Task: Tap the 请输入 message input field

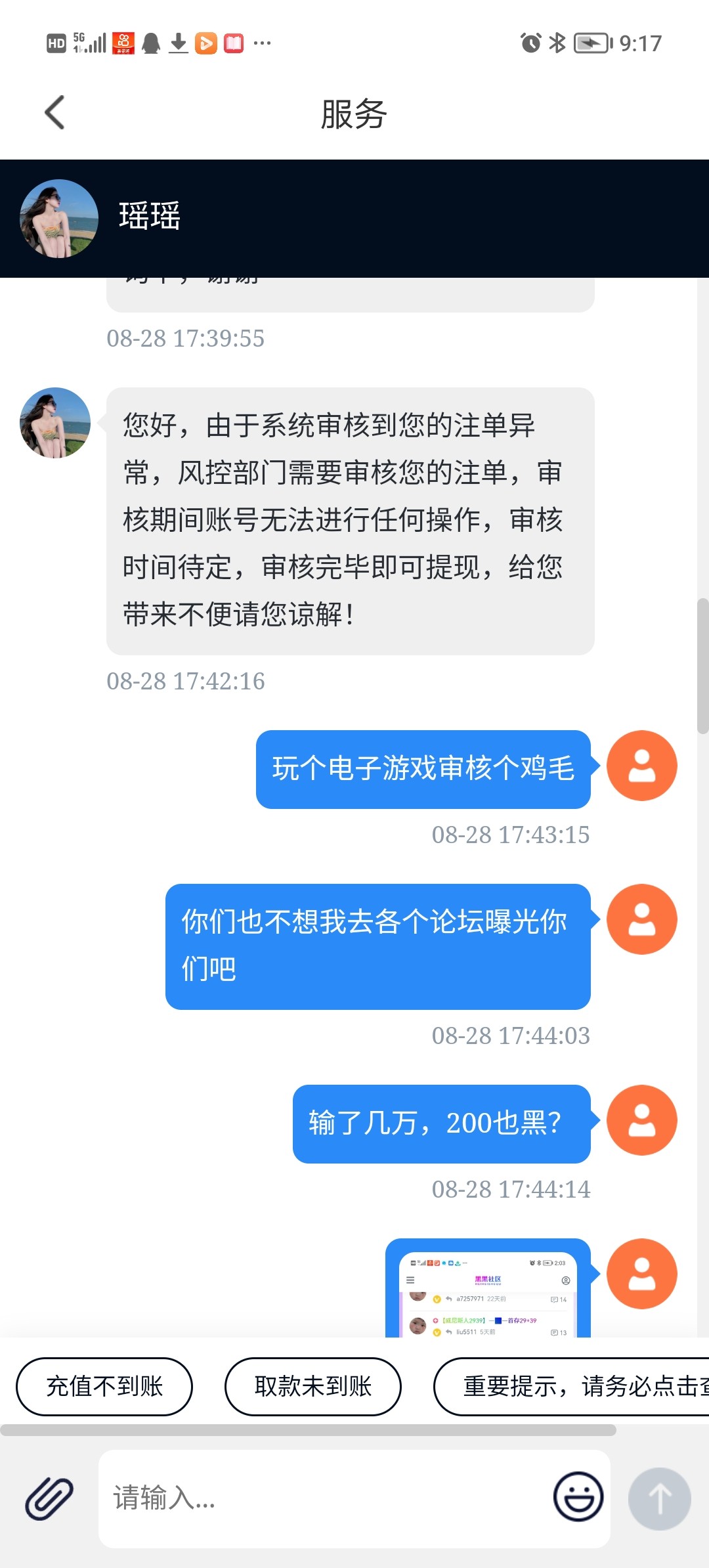Action: (295, 1498)
